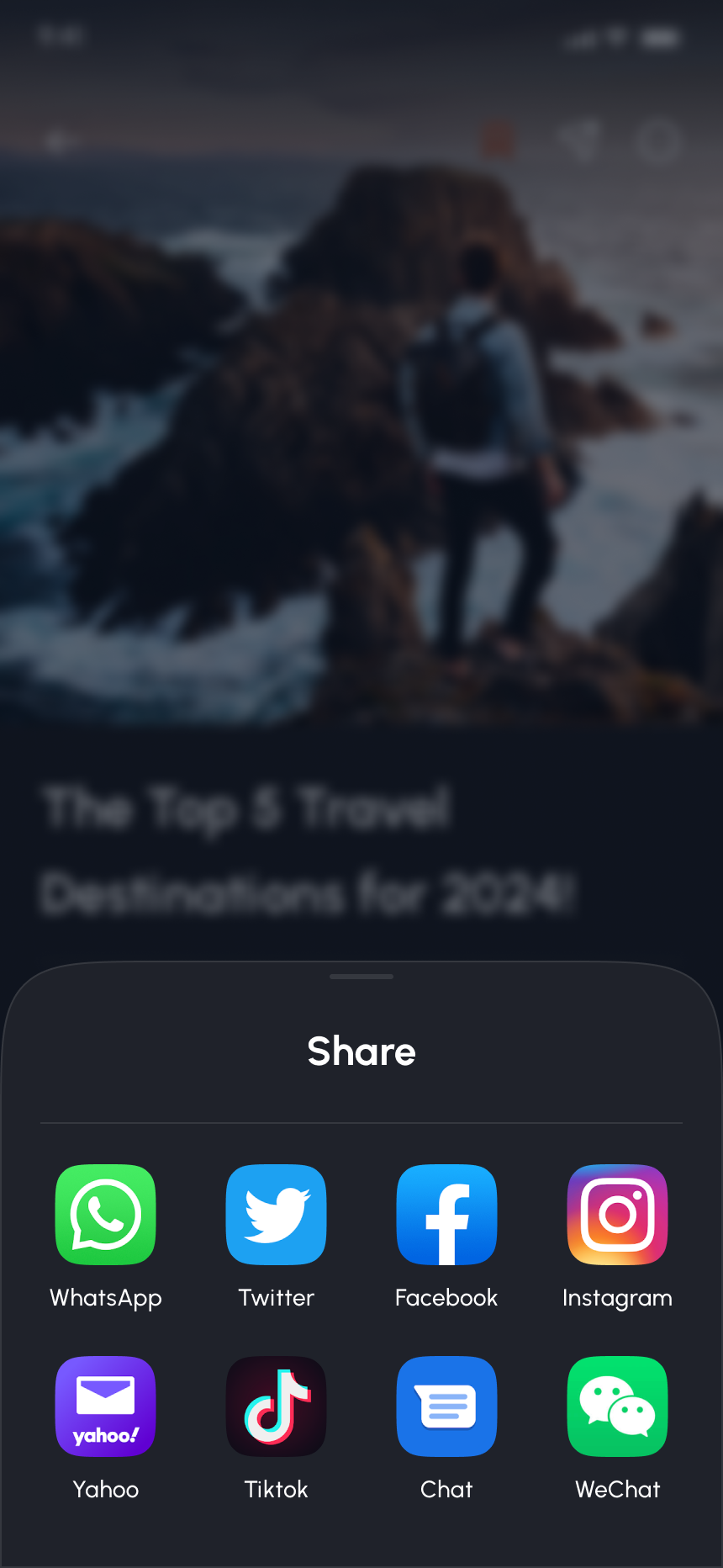Open the Instagram share option

tap(617, 1215)
